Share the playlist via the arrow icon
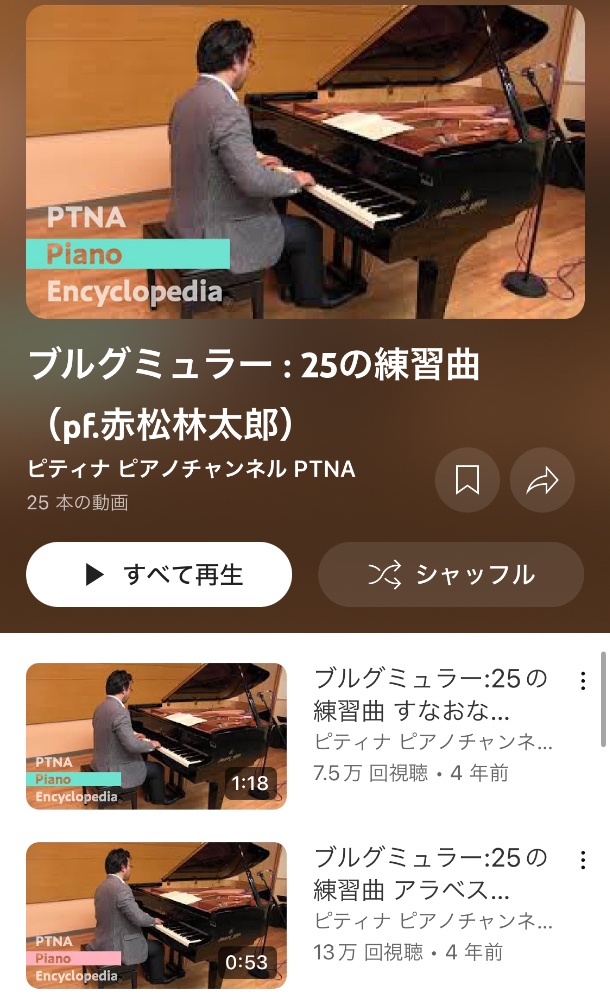 (542, 481)
